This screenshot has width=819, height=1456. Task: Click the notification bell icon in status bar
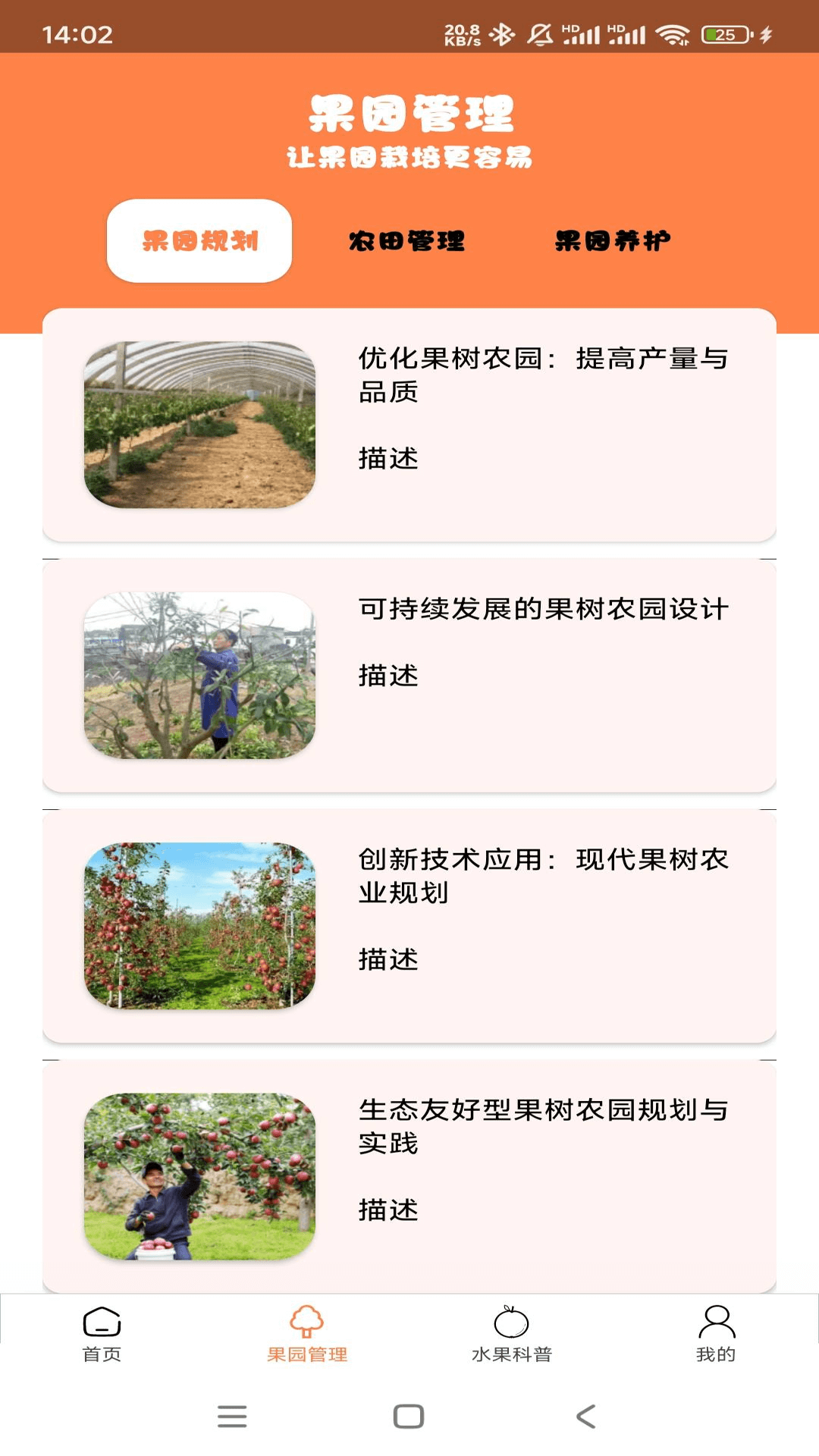click(x=540, y=32)
